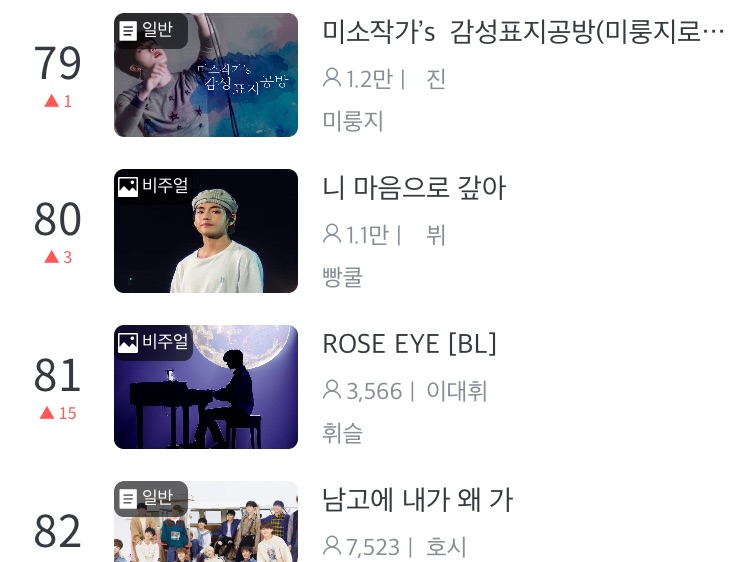Open the story 니 마음으로 갚아
Viewport: 750px width, 562px height.
(414, 188)
